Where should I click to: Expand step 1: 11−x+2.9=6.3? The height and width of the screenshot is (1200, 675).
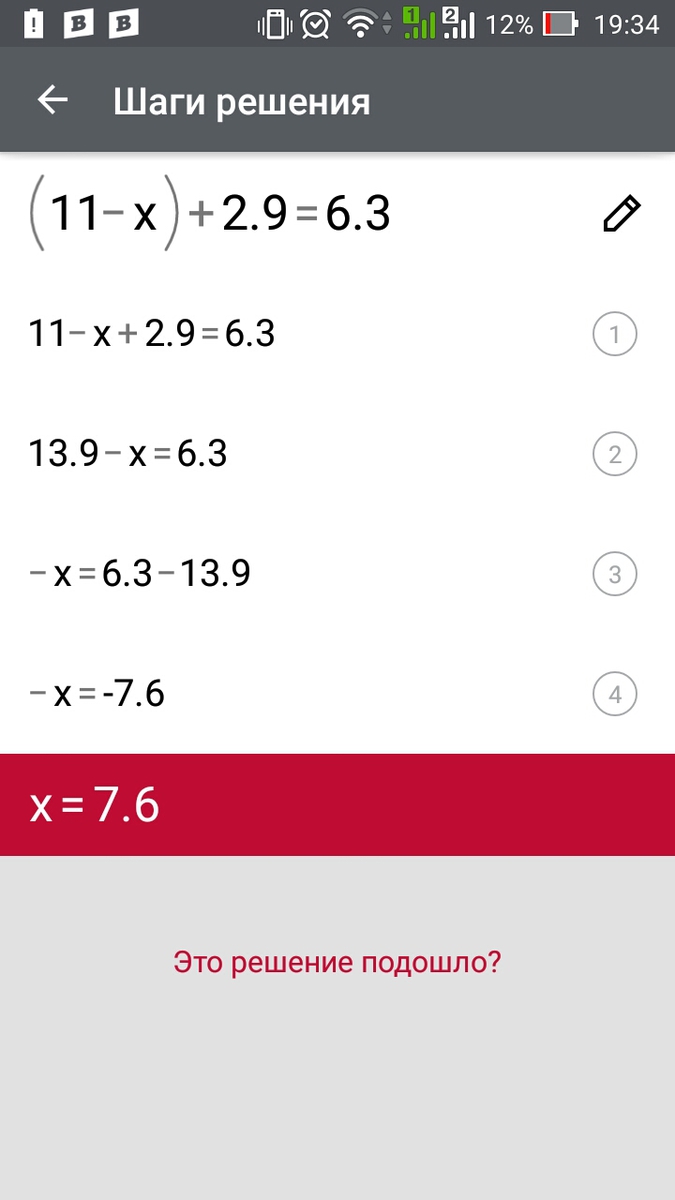(614, 336)
